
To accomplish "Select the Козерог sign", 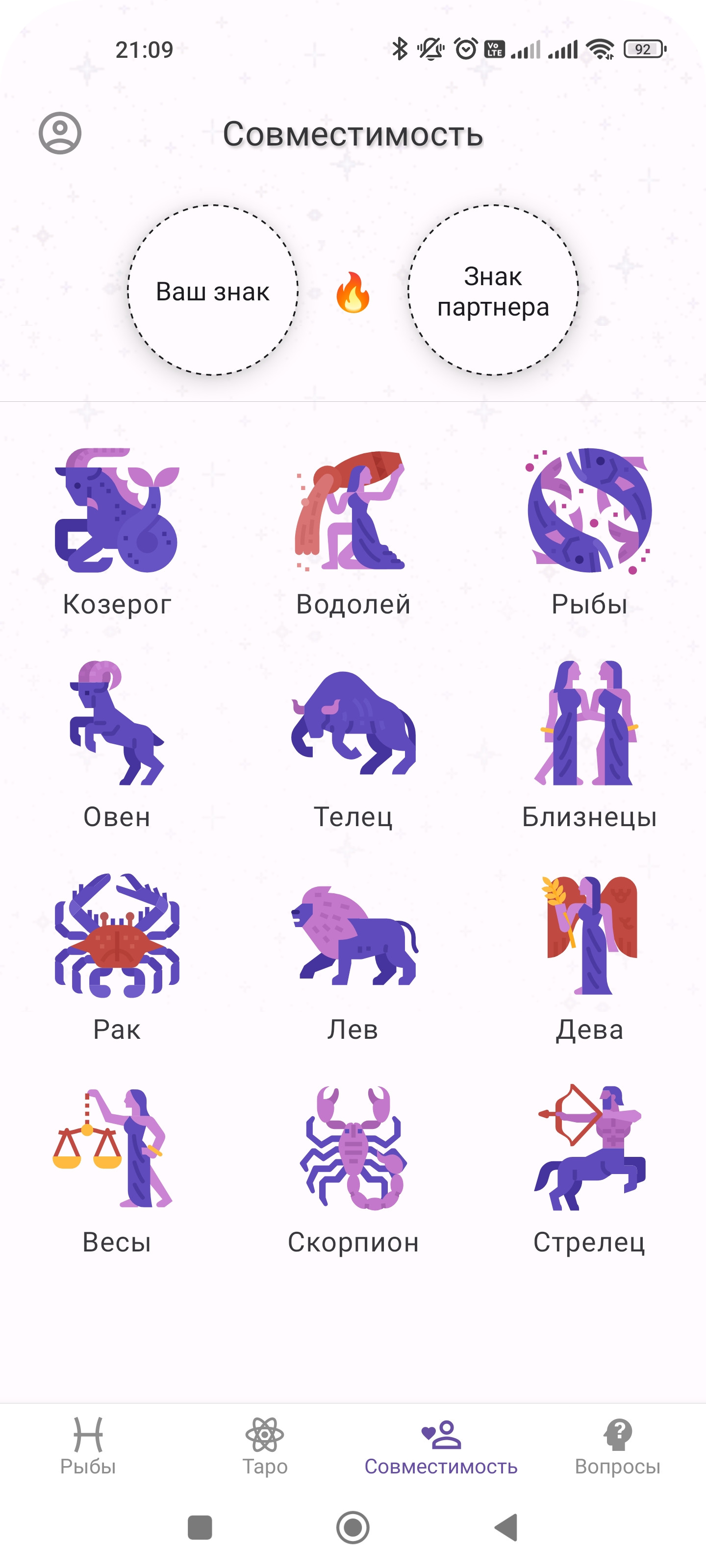I will 117,530.
